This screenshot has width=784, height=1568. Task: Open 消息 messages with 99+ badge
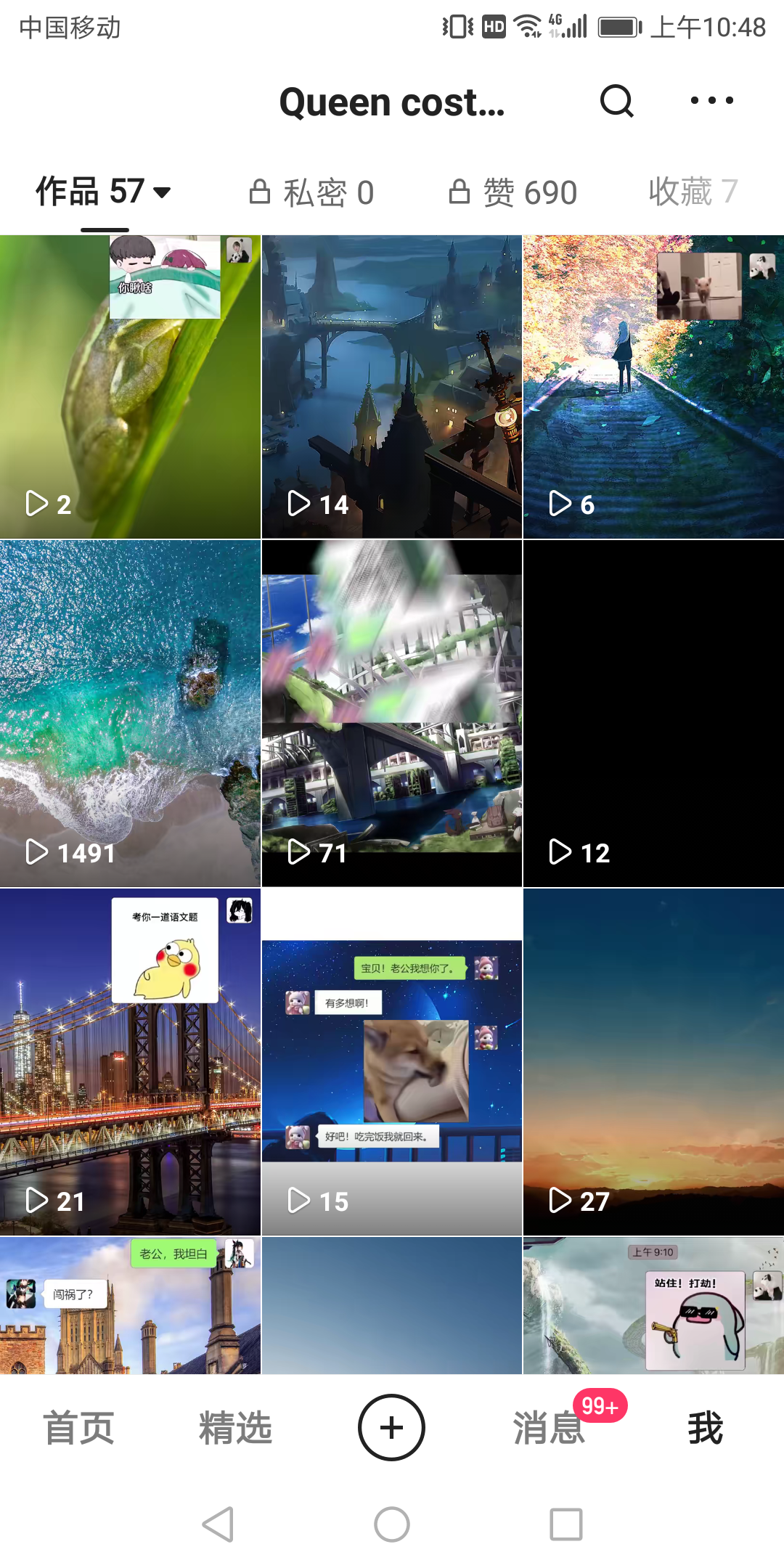pos(550,1428)
